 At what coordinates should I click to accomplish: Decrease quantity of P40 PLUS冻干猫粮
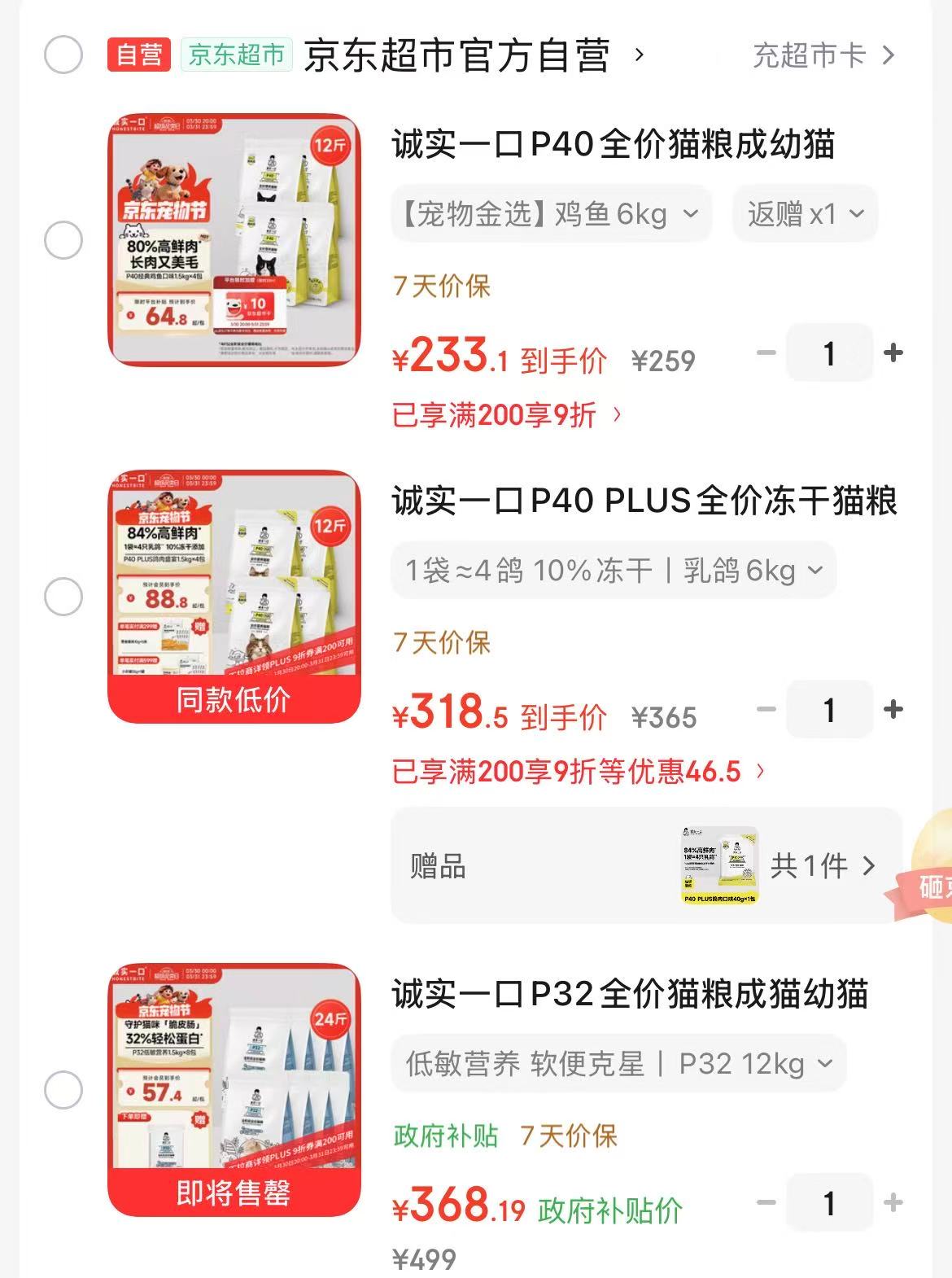tap(766, 710)
